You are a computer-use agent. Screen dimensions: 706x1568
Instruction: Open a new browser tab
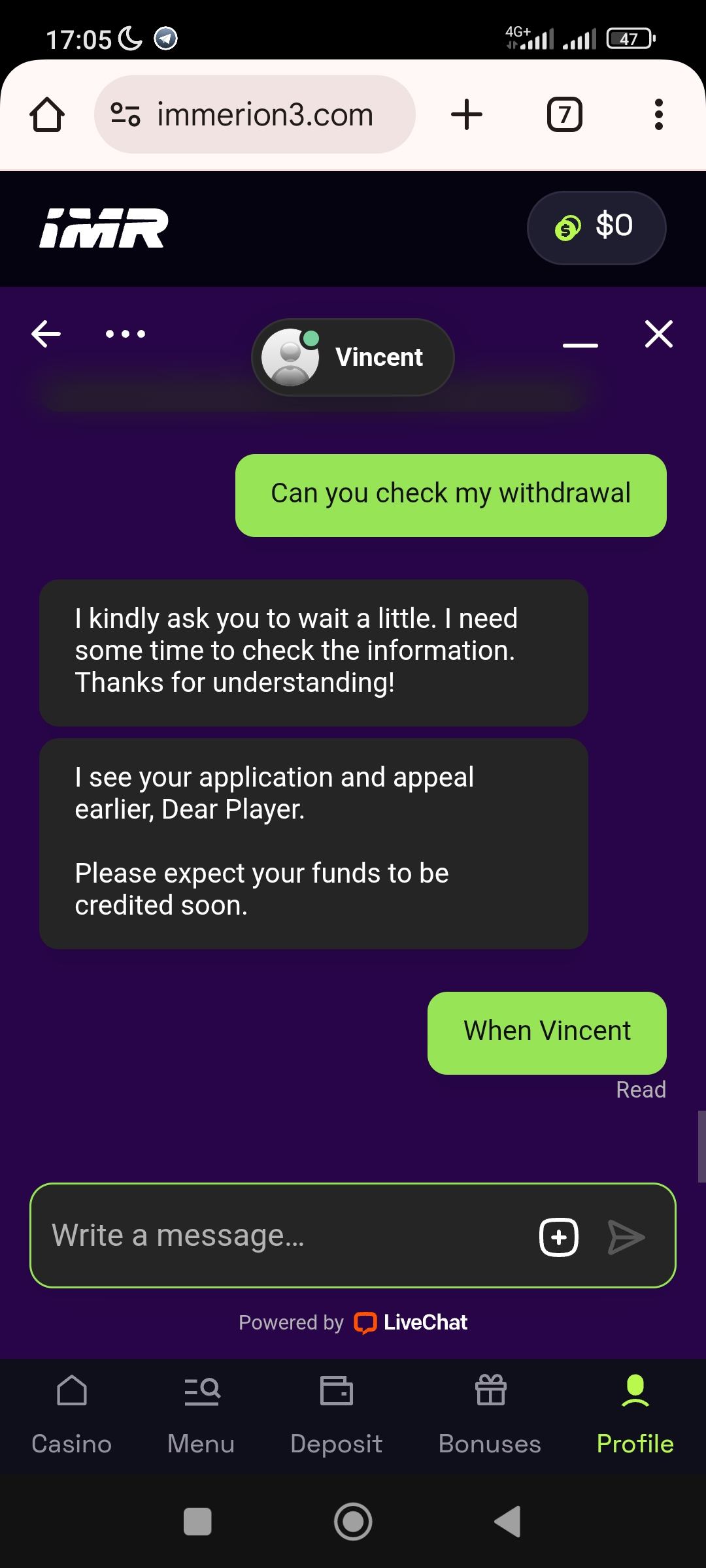tap(467, 115)
